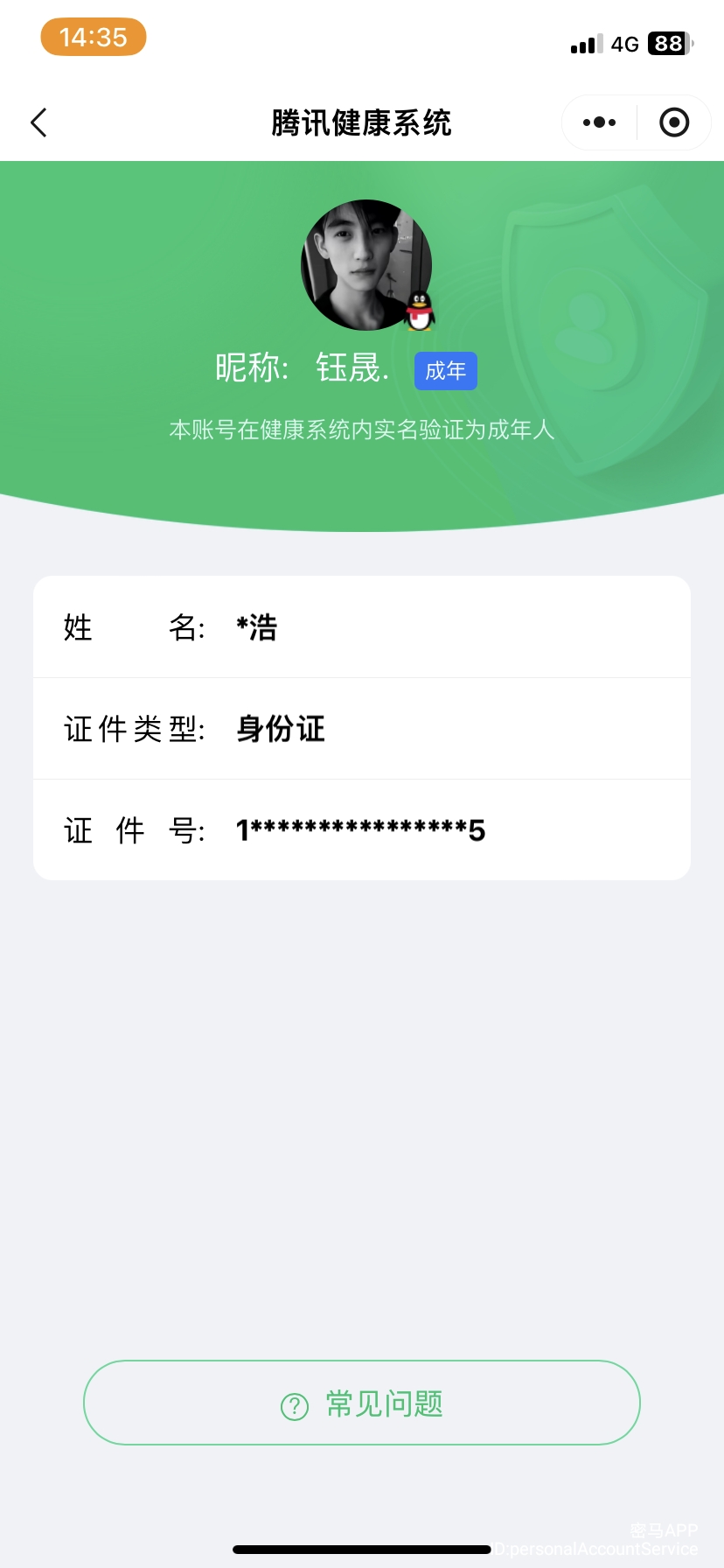
Task: Go back from 腾讯健康系统 page
Action: point(38,122)
